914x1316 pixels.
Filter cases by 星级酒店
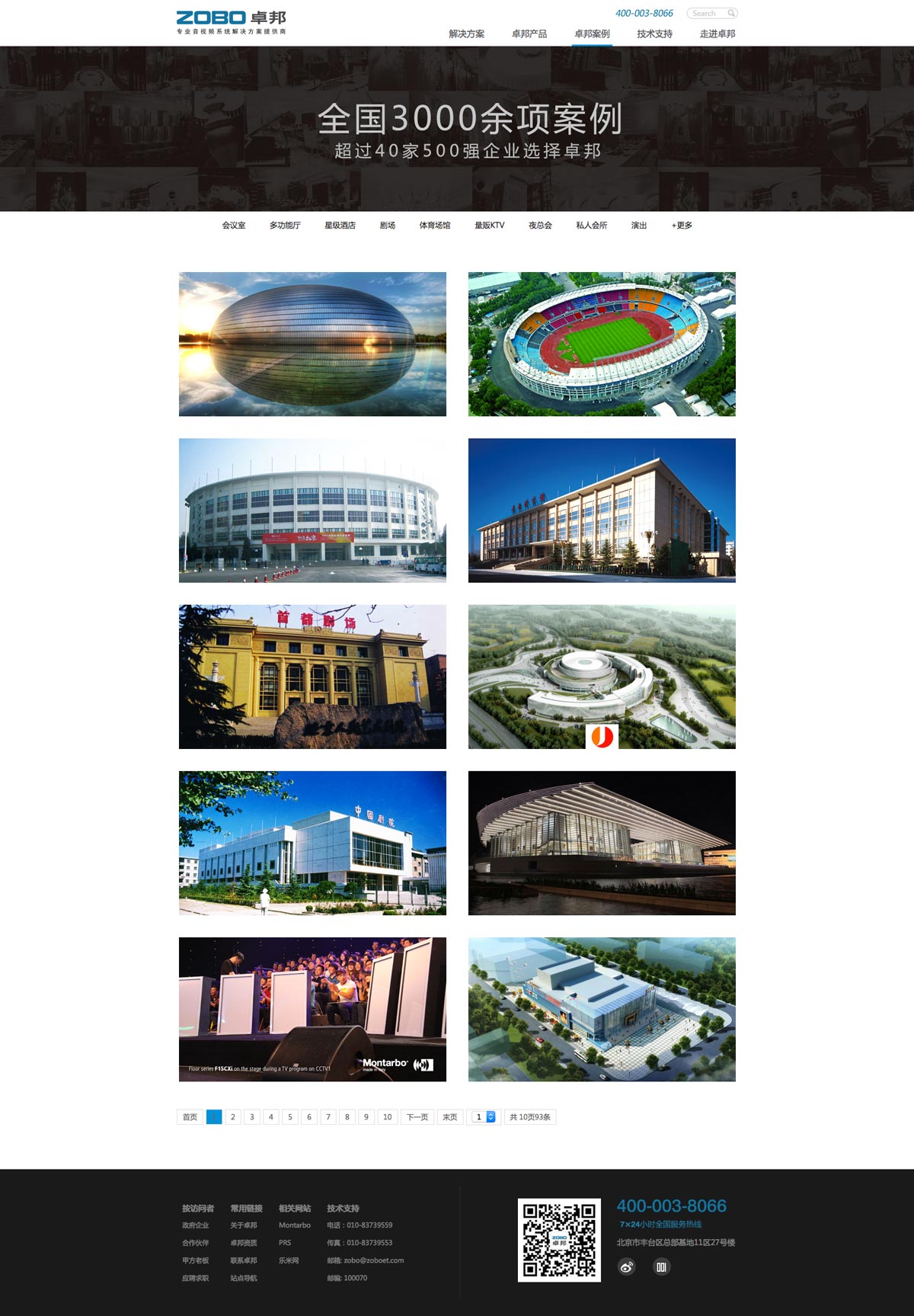pyautogui.click(x=340, y=226)
